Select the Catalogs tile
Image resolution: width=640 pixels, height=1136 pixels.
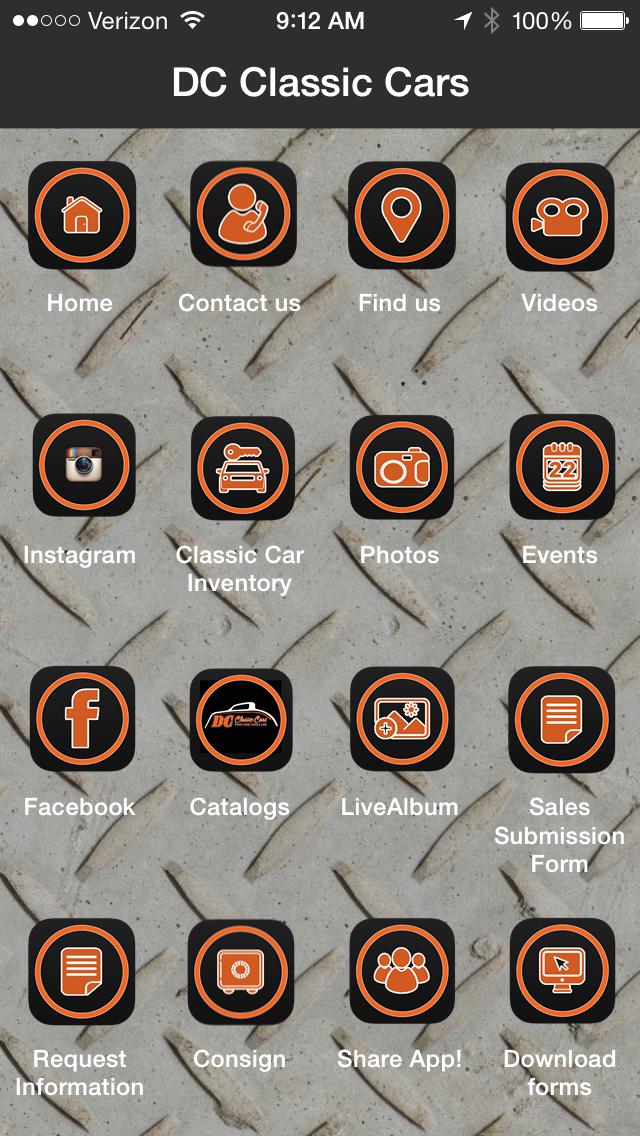coord(241,719)
